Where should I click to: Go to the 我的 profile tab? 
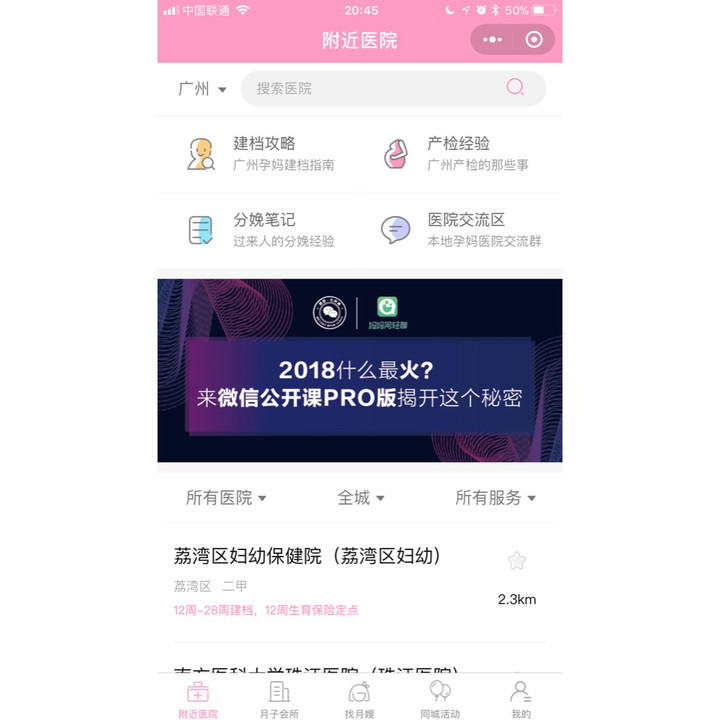(521, 699)
